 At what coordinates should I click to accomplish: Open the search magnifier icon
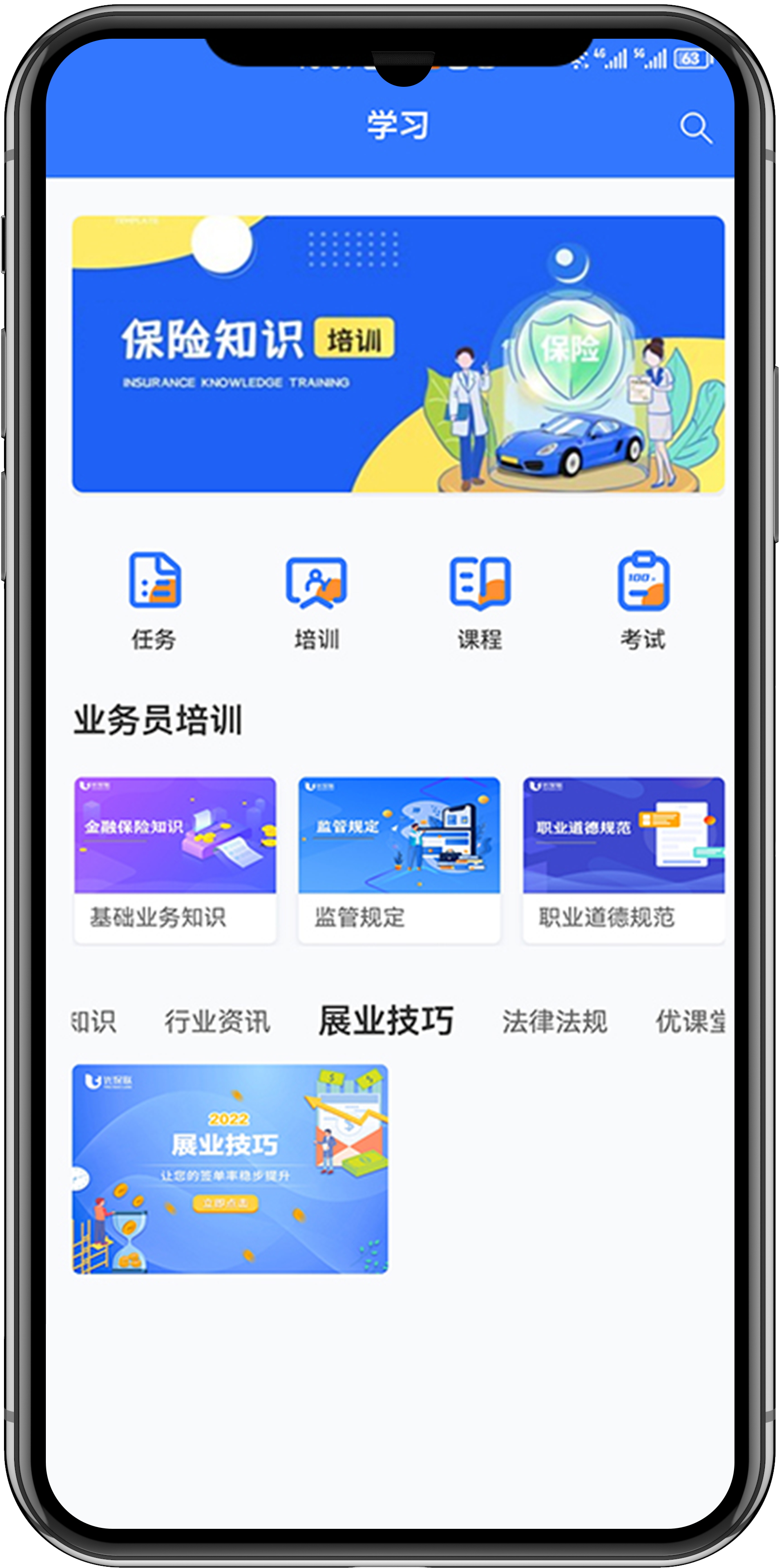coord(695,128)
